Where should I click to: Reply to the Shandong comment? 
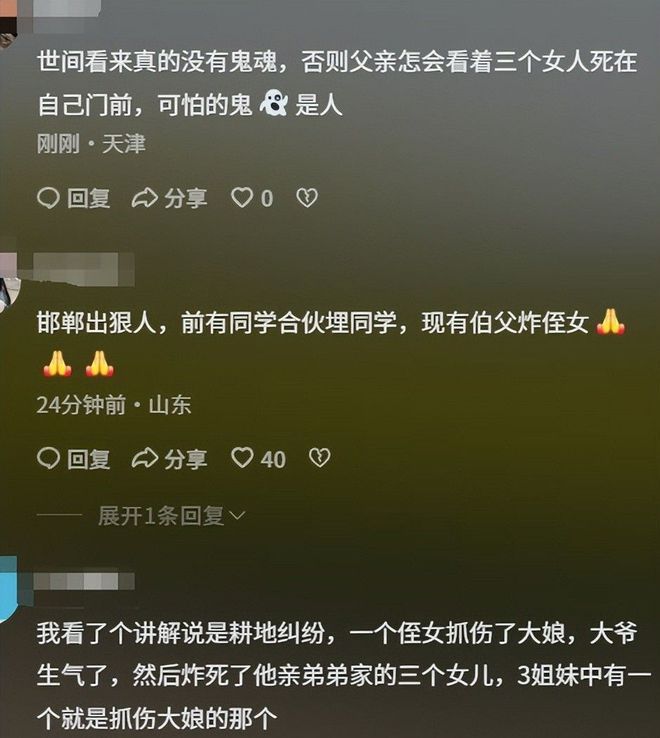tap(73, 459)
